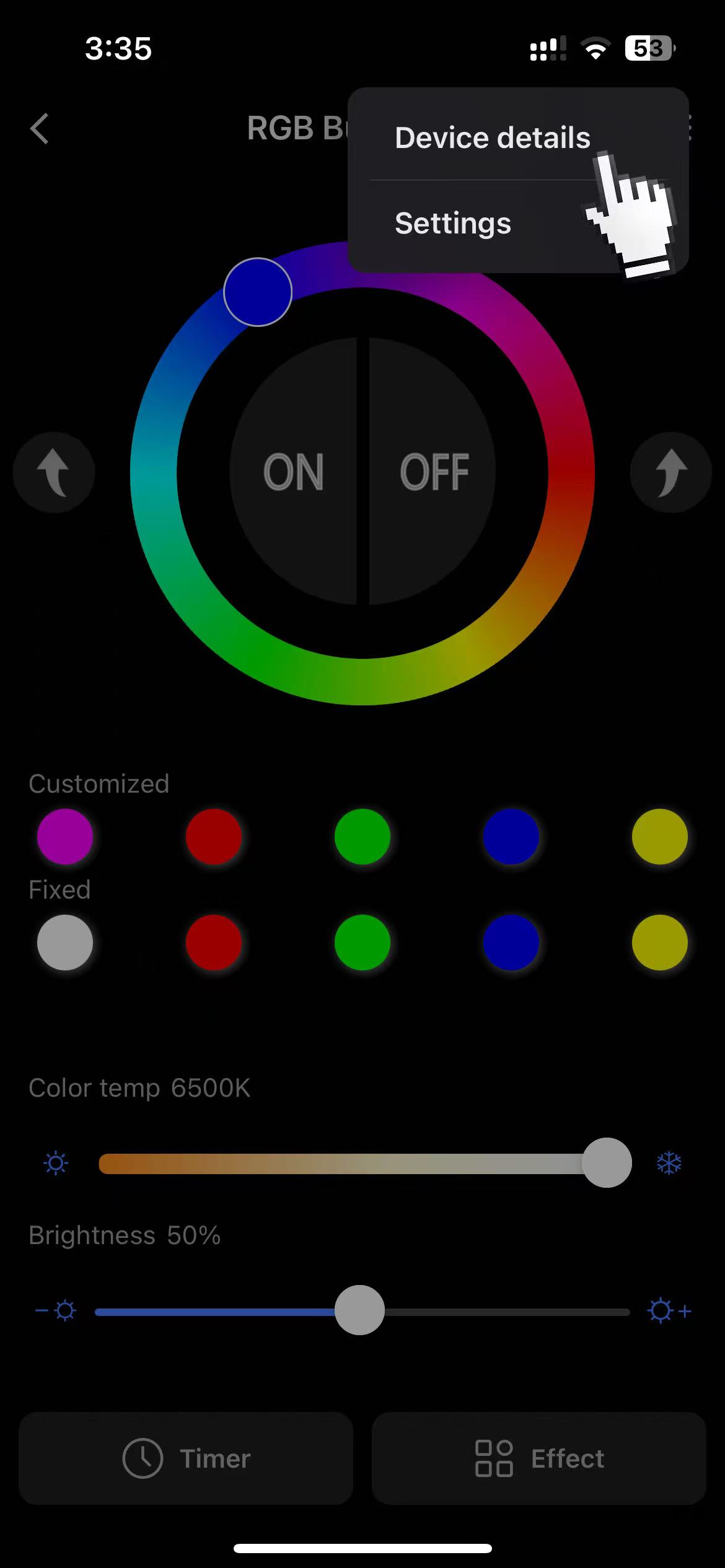Pick the green Fixed color

point(362,943)
